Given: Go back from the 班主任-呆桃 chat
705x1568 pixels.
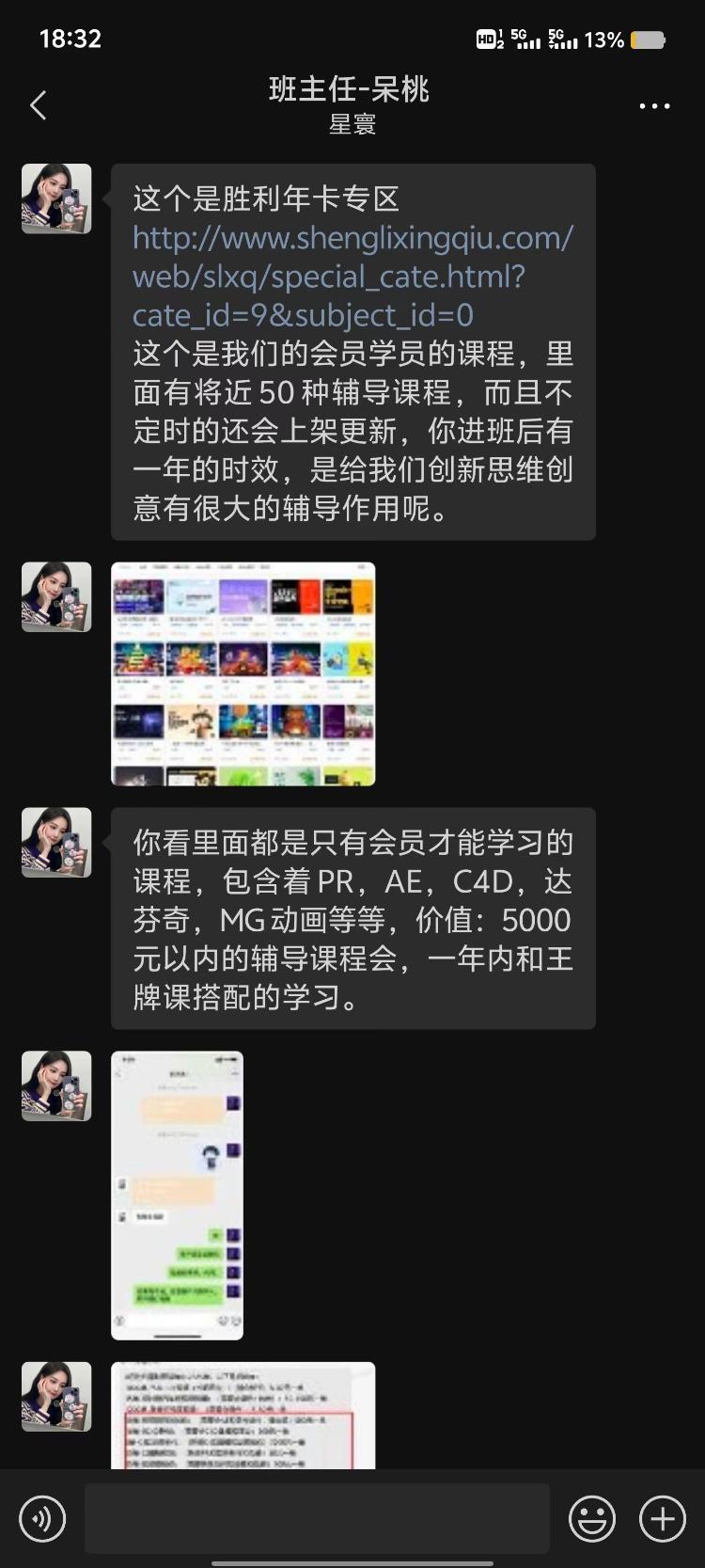Looking at the screenshot, I should [x=39, y=105].
